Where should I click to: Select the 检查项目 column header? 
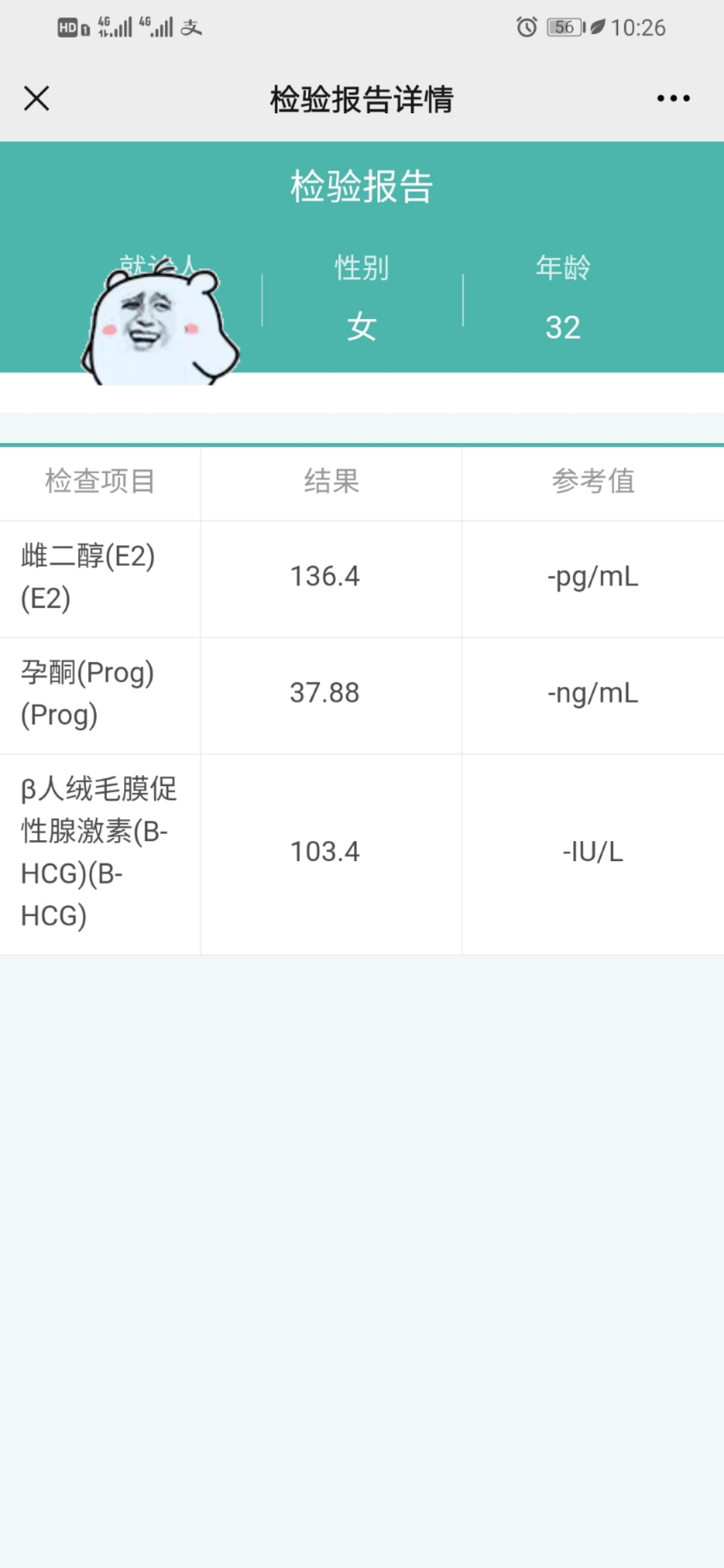[101, 482]
